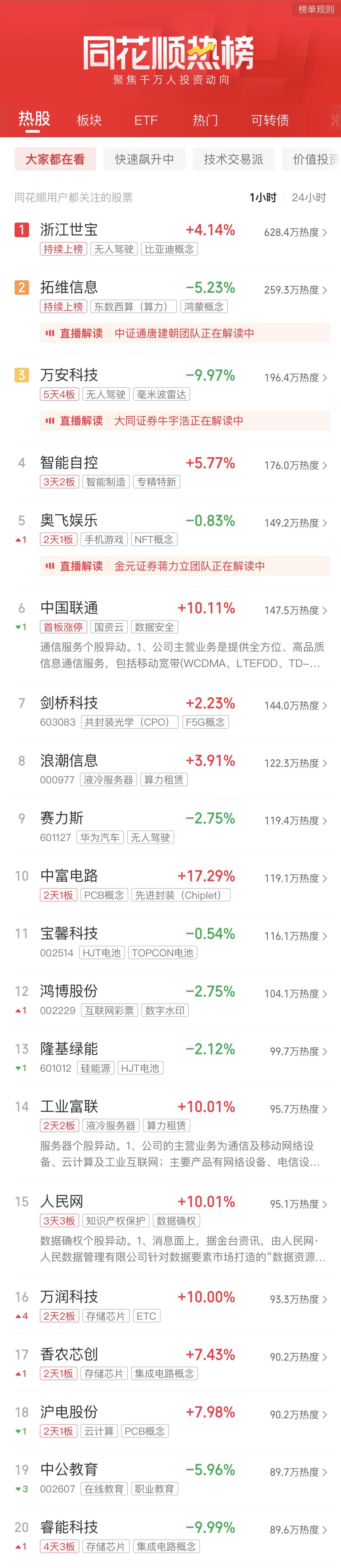This screenshot has width=341, height=1568.
Task: Open the 睿能科技 stock row
Action: coord(69,1527)
